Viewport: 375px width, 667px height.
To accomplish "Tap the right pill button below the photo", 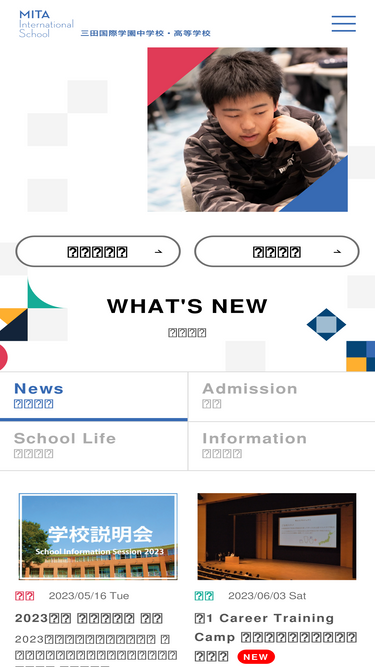I will (277, 251).
